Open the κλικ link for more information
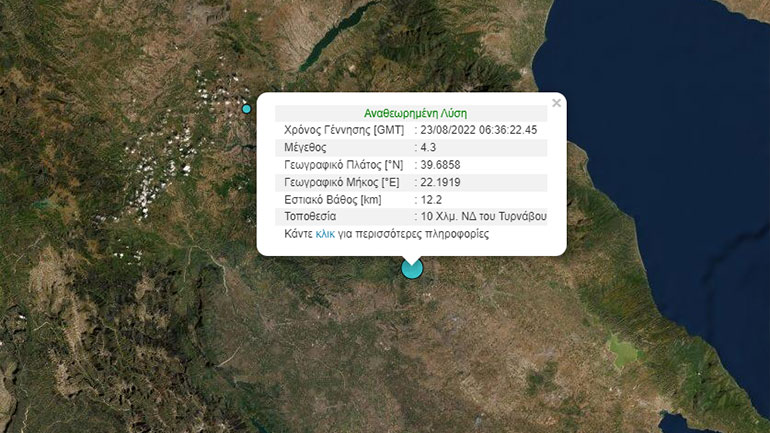Screen dimensions: 770x433 [x=325, y=234]
